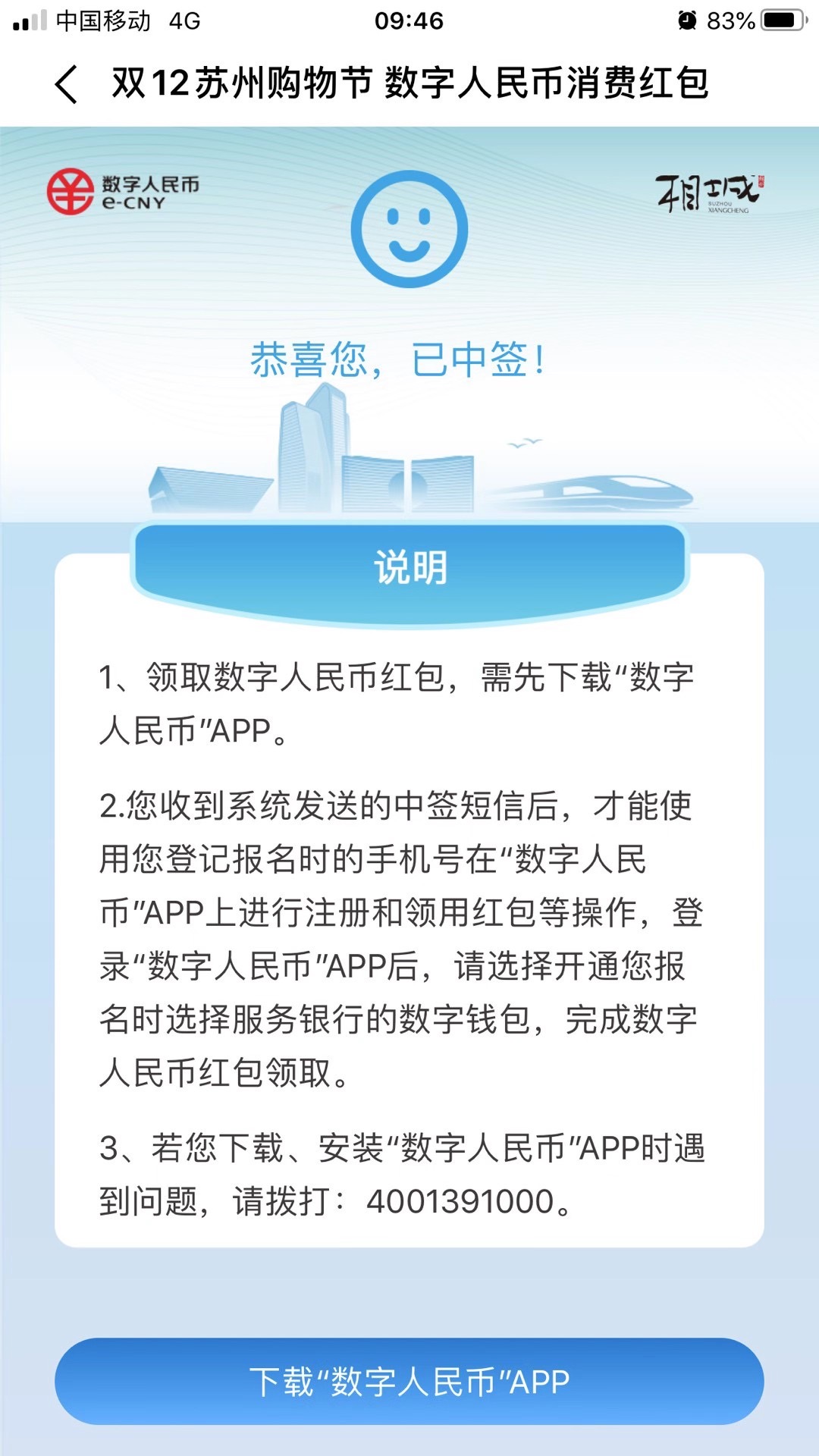Screen dimensions: 819x1456
Task: Tap the 下载“数字人民币”APP button
Action: tap(409, 1382)
